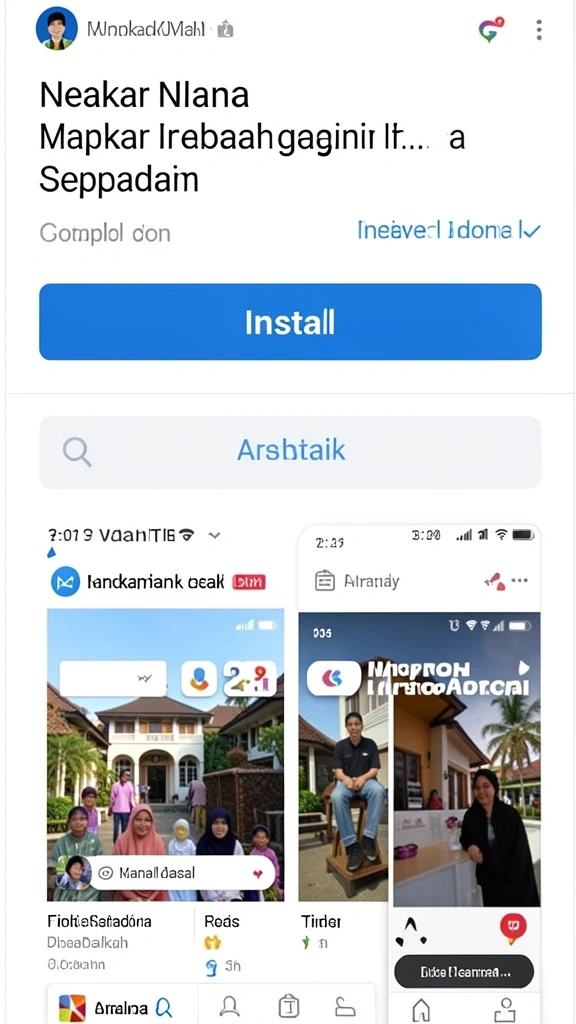Open the Arsbtaik search field
Viewport: 576px width, 1024px height.
(290, 452)
